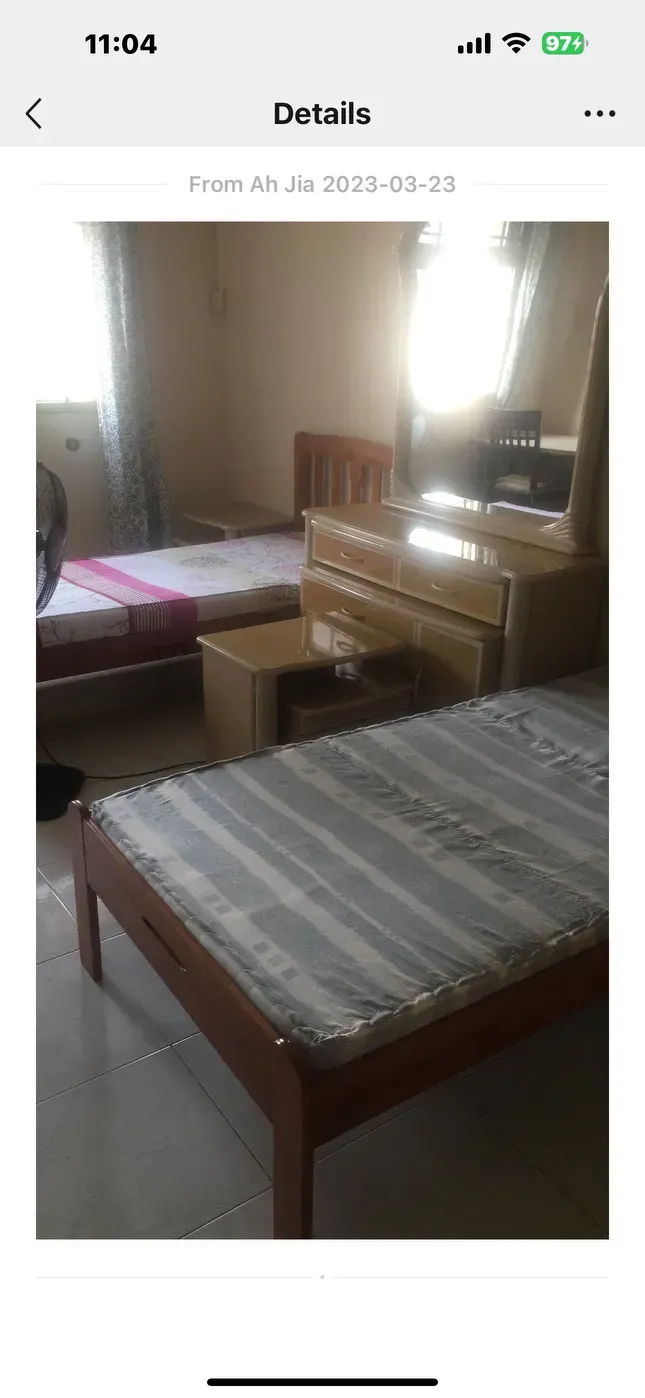Go back from the Details screen
This screenshot has width=645, height=1398.
click(34, 114)
